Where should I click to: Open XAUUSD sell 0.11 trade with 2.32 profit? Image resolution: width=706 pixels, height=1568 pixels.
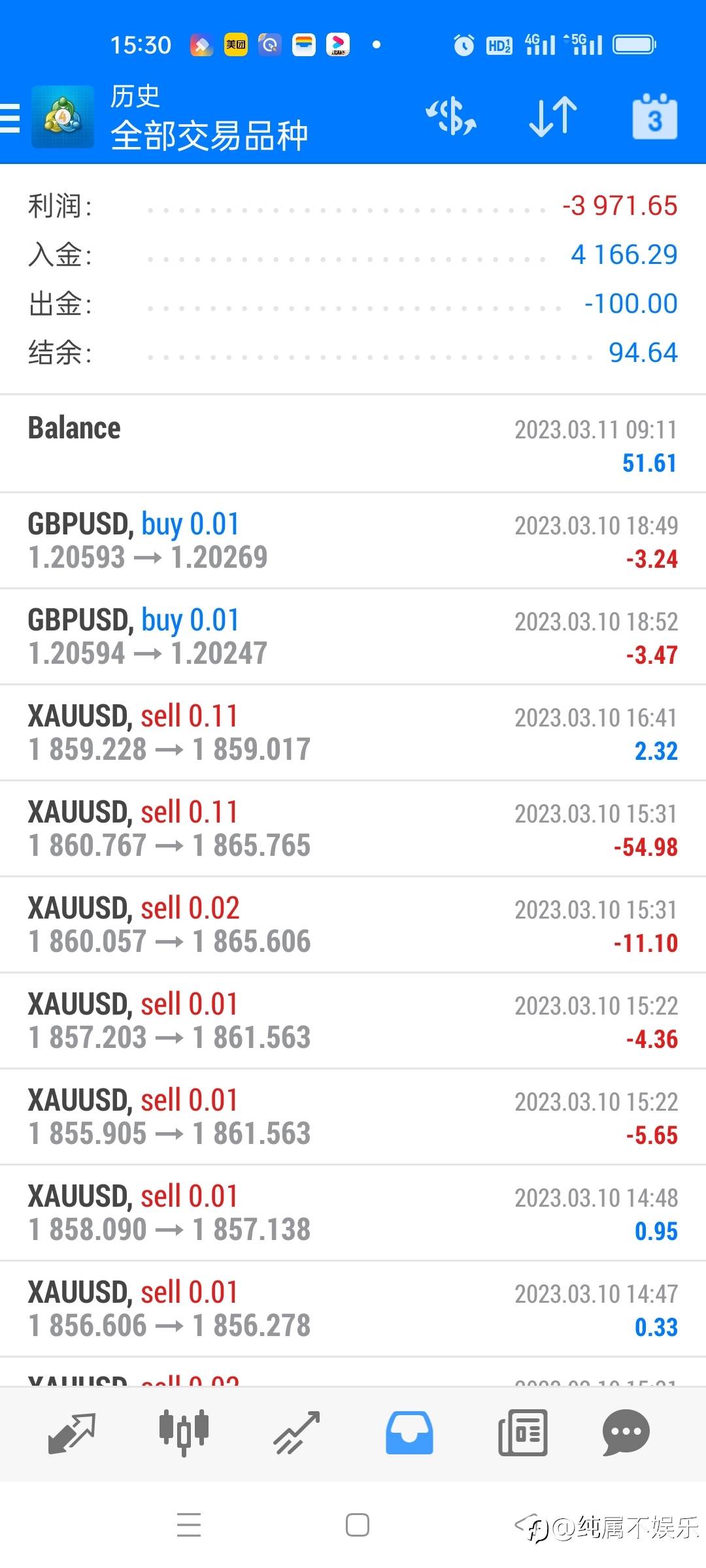[353, 733]
